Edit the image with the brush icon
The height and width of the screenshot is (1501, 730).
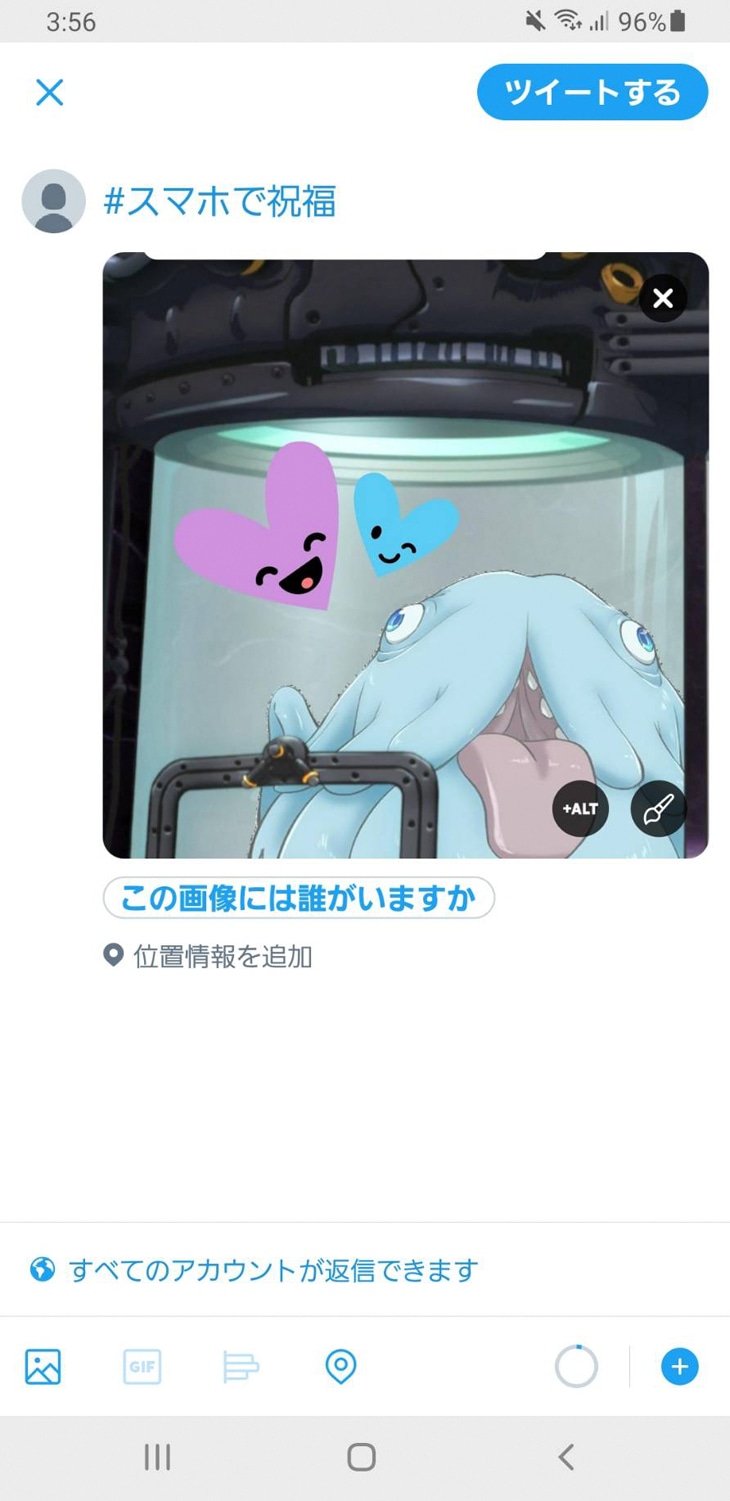[x=658, y=808]
